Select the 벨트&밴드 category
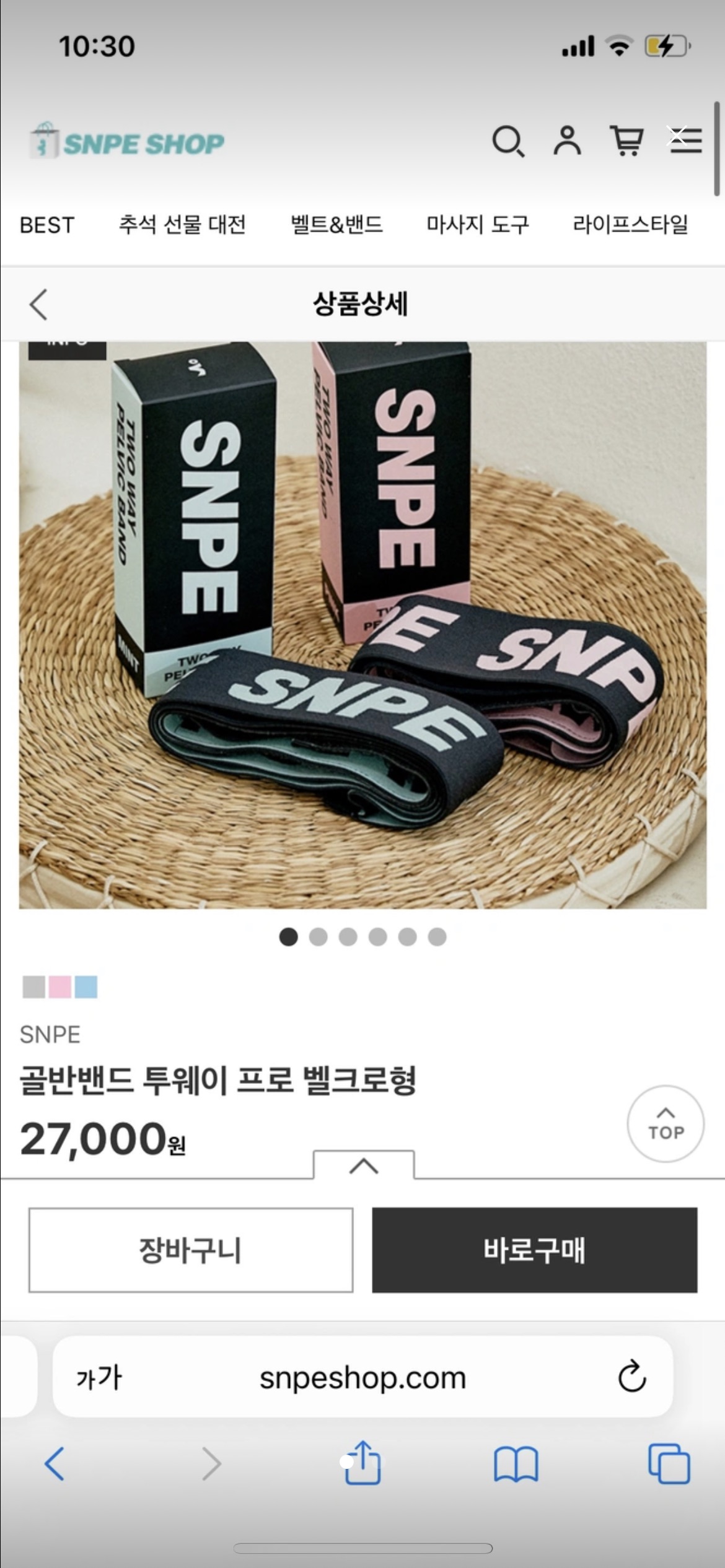 click(x=336, y=224)
